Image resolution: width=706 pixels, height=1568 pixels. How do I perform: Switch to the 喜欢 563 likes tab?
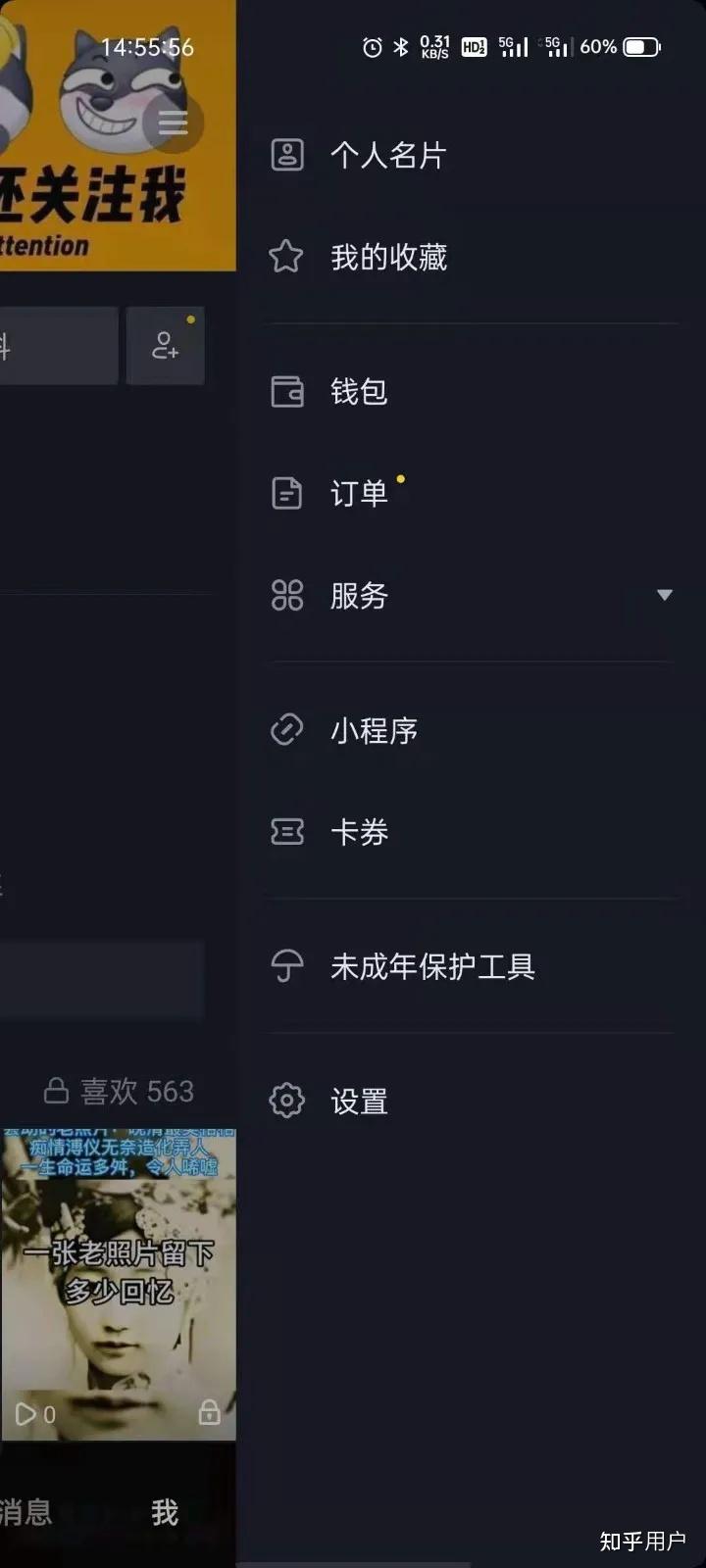tap(120, 1091)
